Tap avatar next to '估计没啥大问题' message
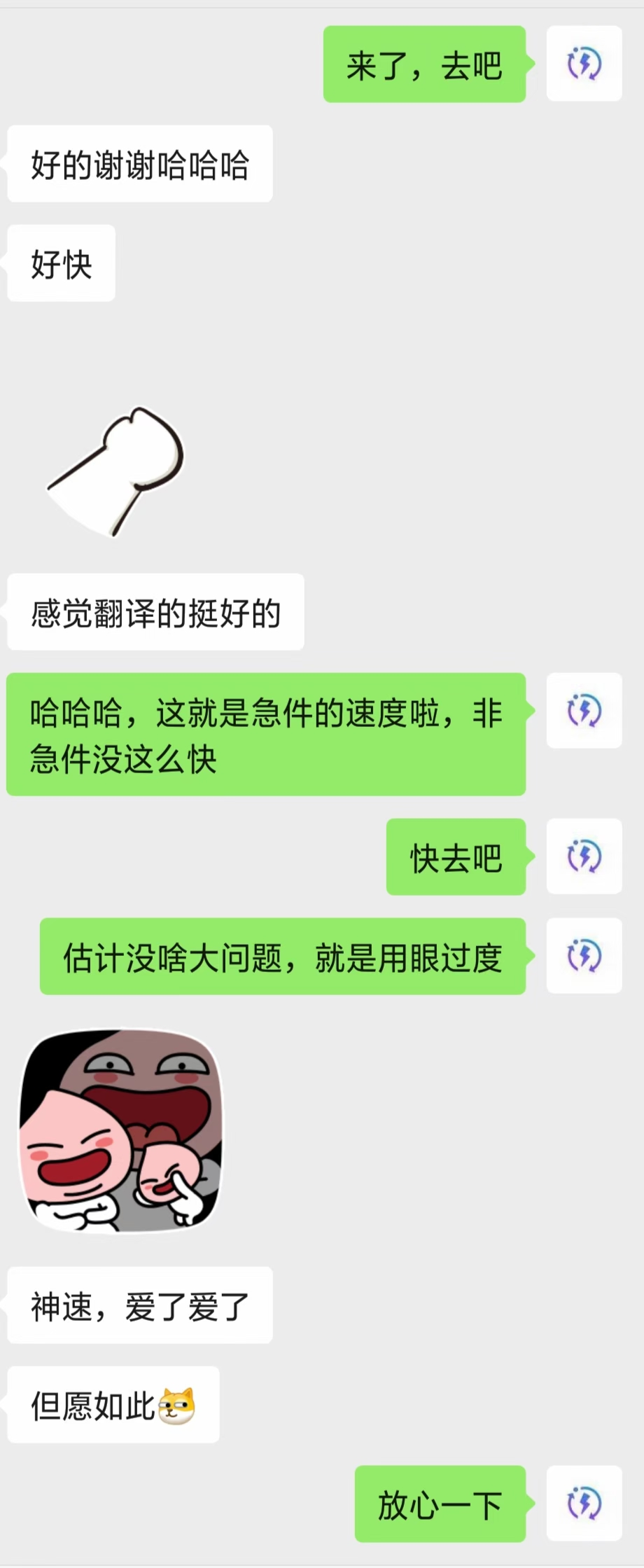Image resolution: width=644 pixels, height=1568 pixels. pos(584,955)
